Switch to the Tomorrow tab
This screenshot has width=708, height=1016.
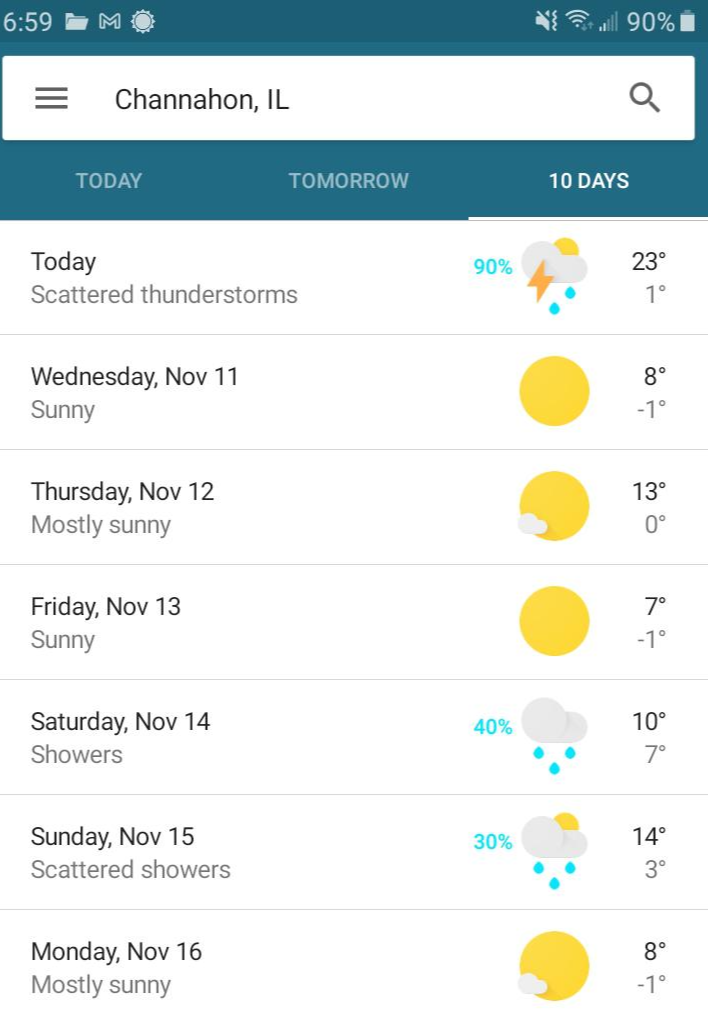coord(348,181)
